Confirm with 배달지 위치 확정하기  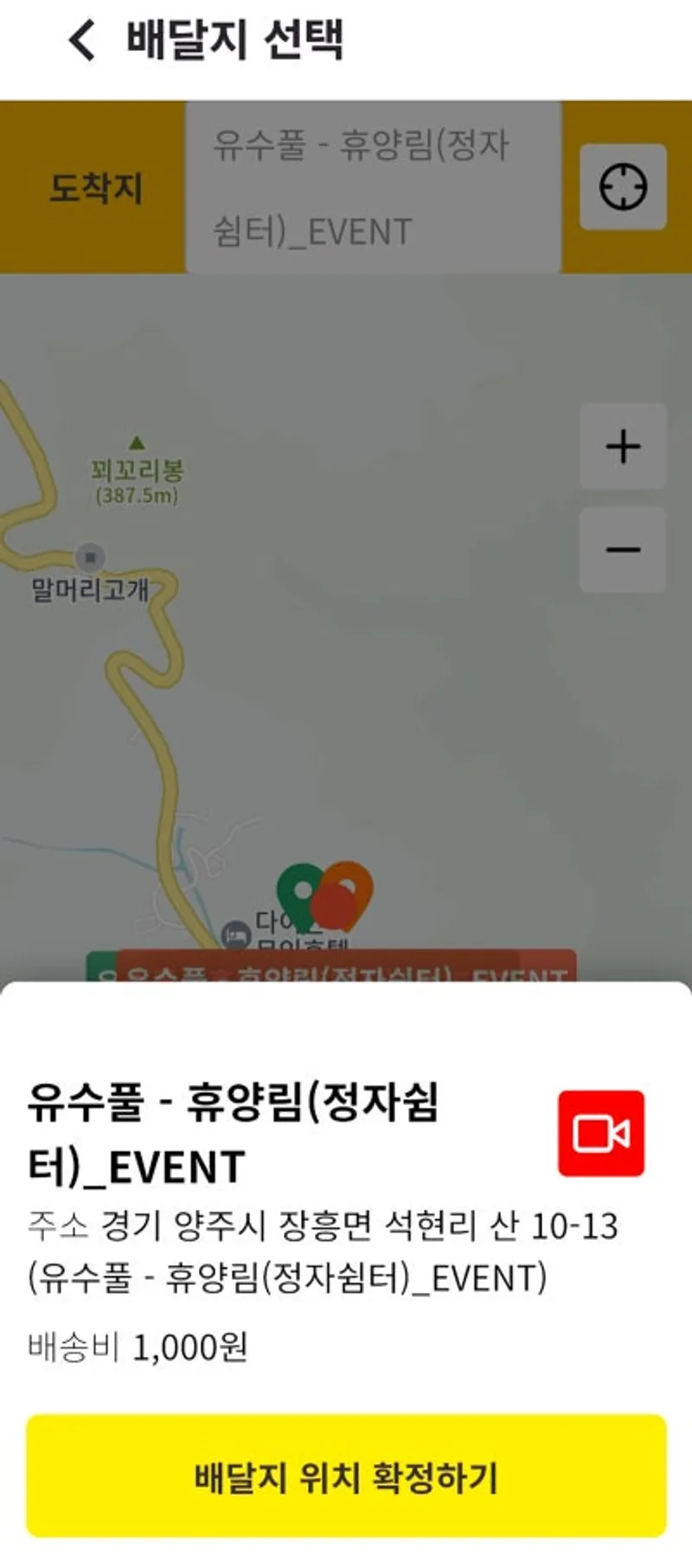(x=346, y=1476)
